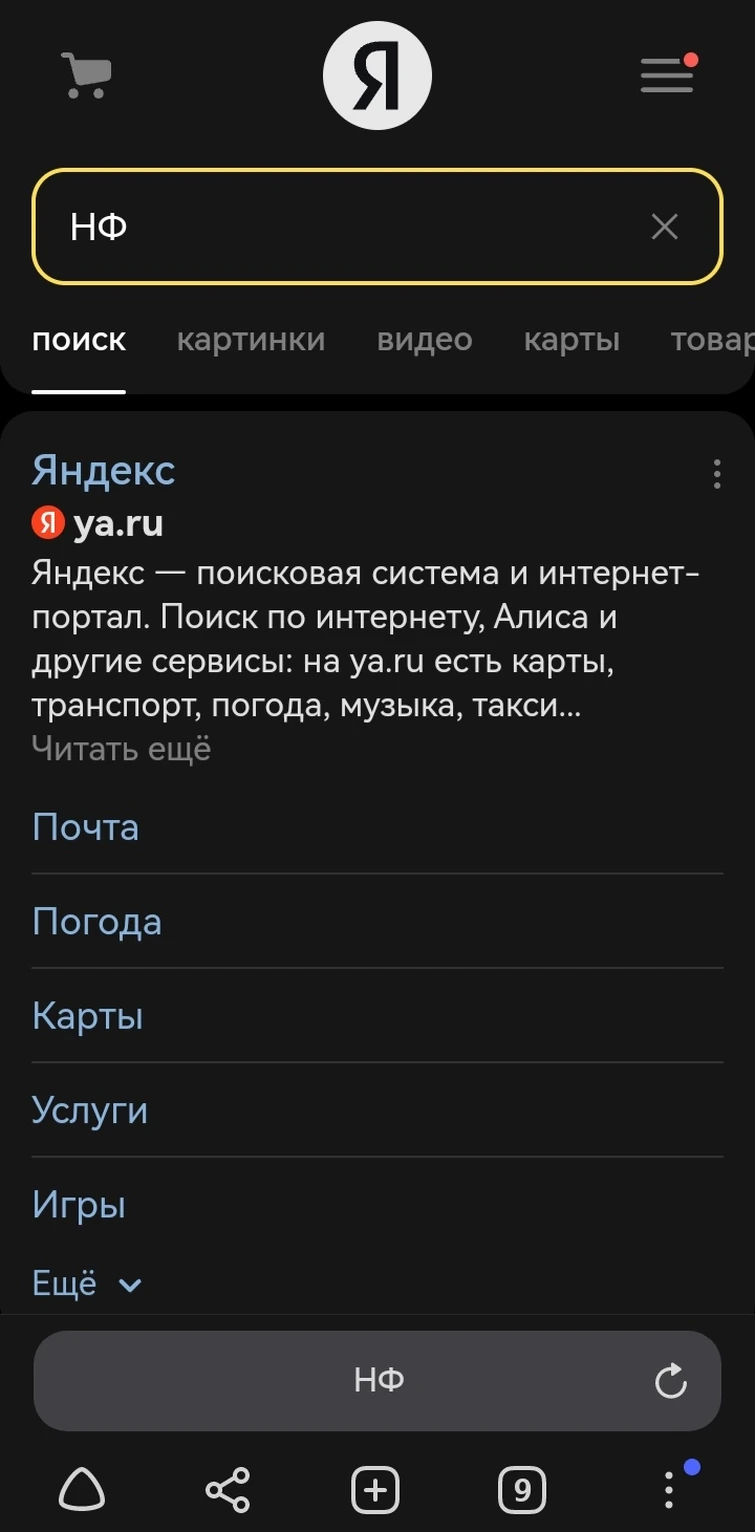Open the three-dot menu on the Яндекс result

click(717, 473)
